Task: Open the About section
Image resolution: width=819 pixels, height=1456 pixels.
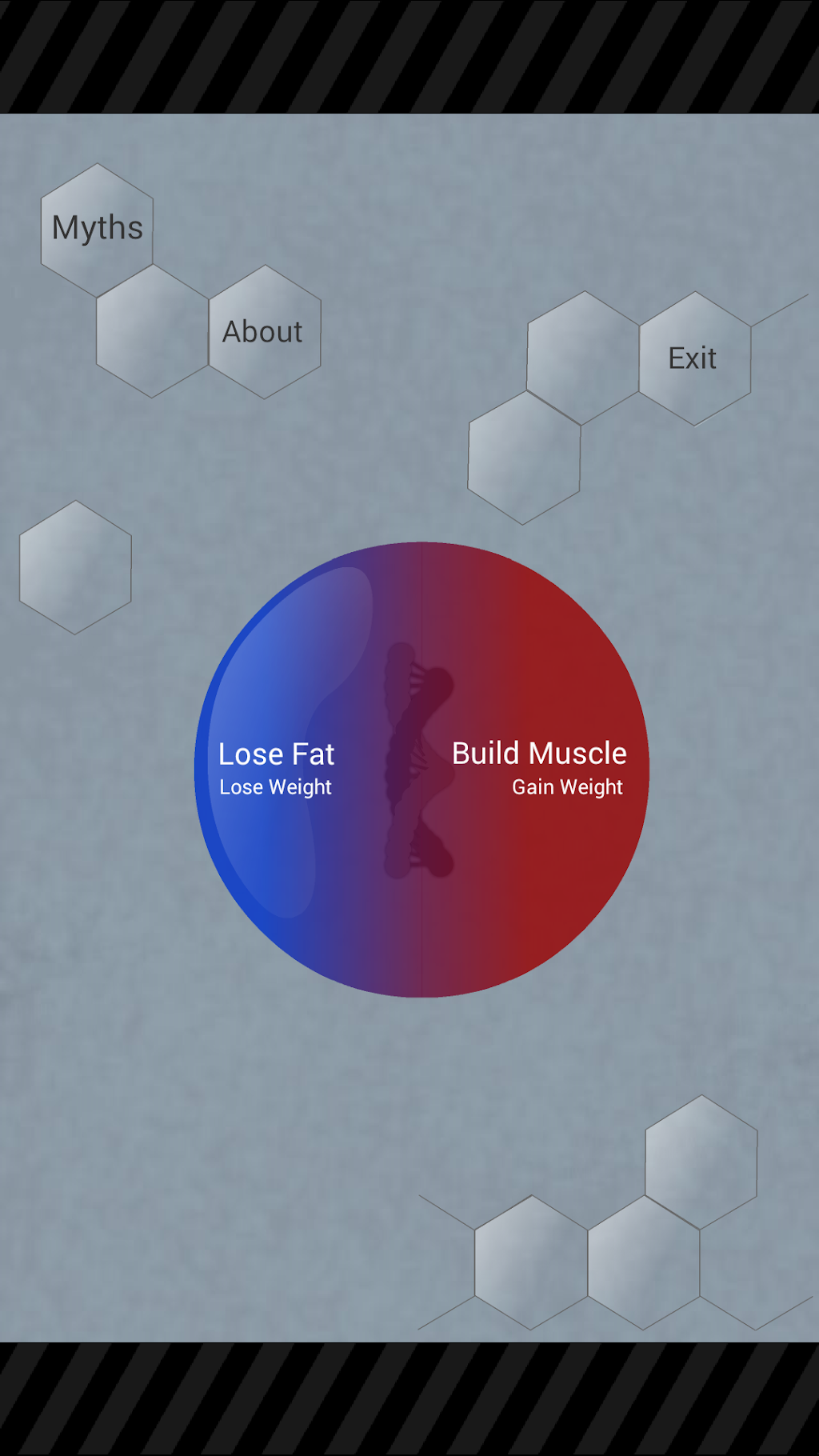Action: [x=264, y=332]
